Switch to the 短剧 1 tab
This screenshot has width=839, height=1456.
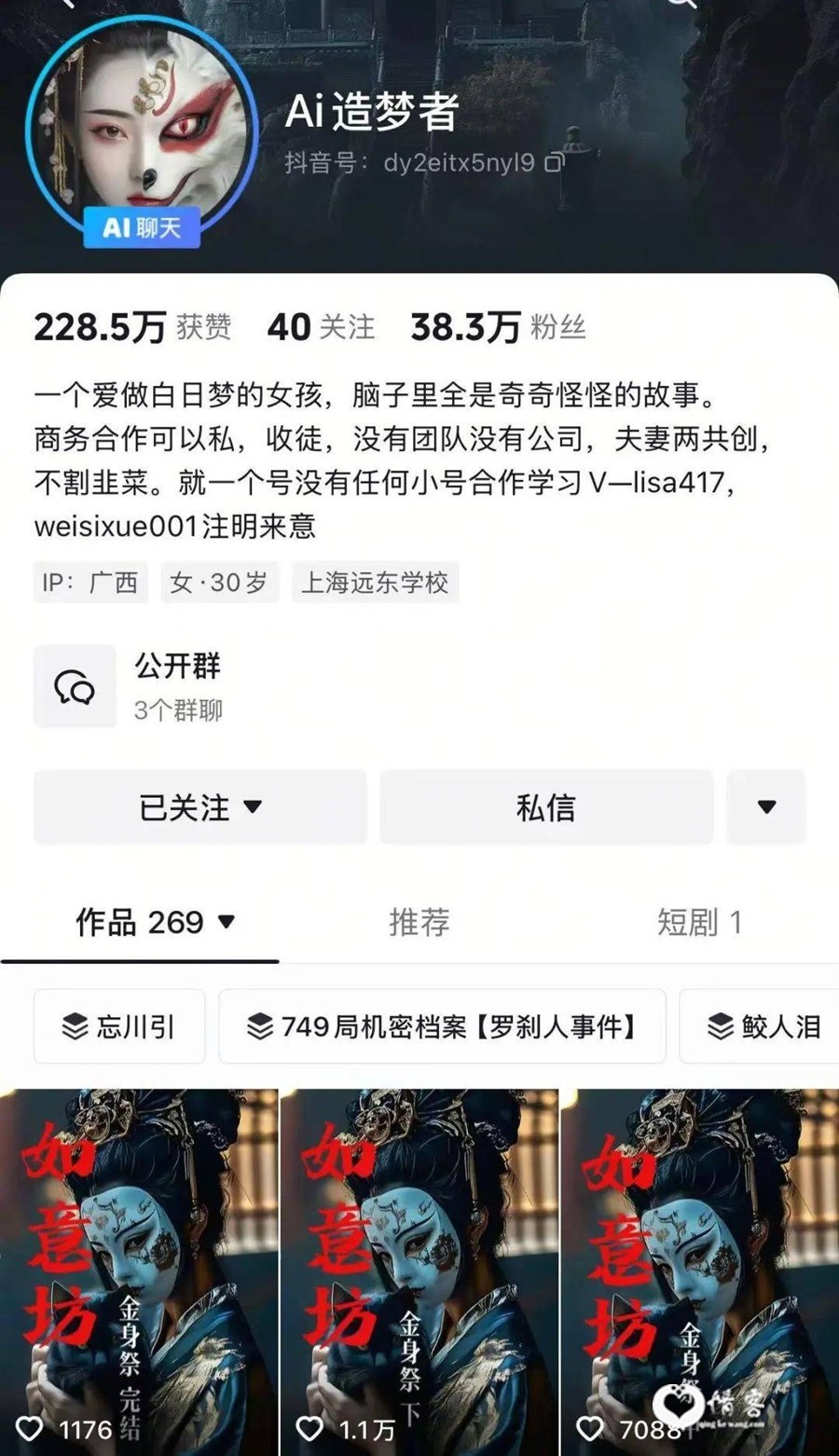(699, 923)
